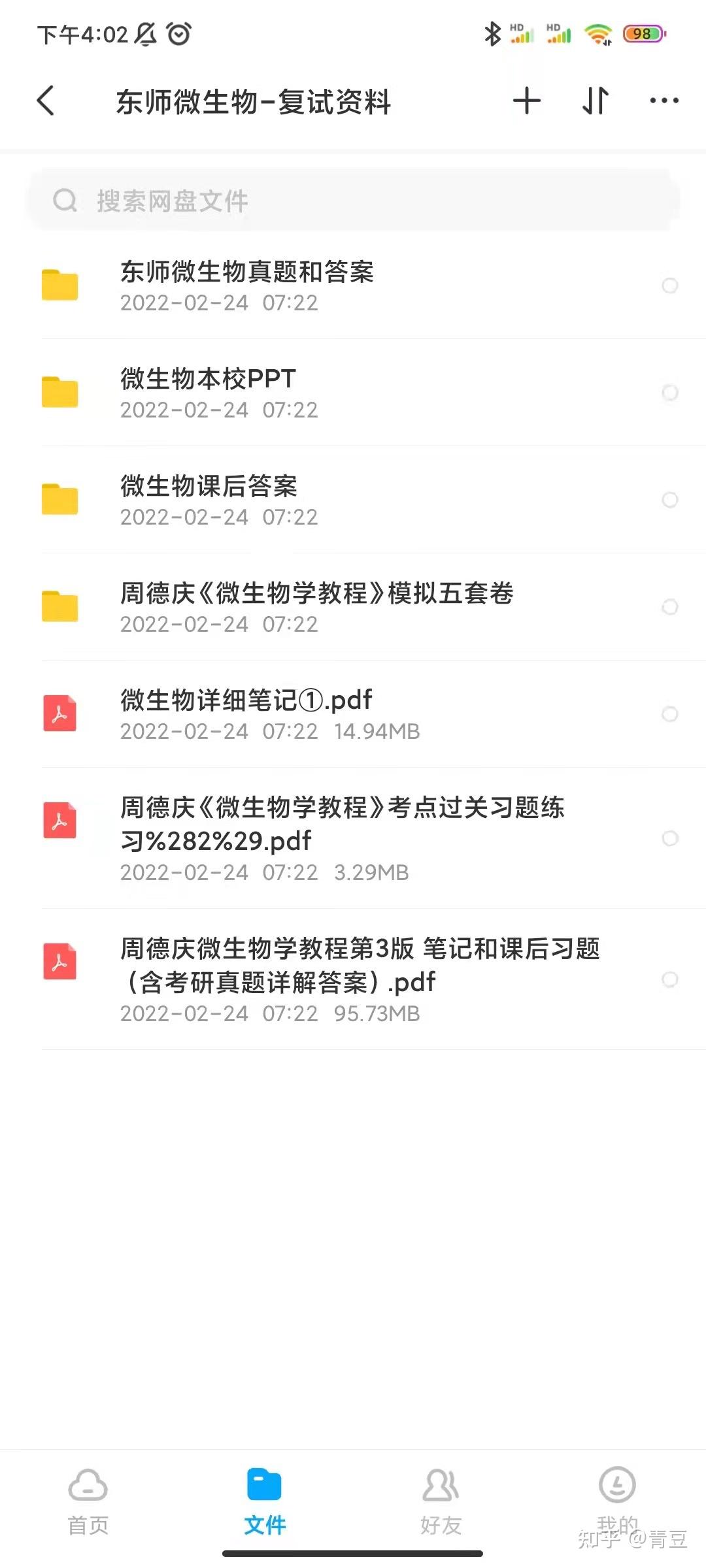Tick the circle beside 95.73MB PDF
This screenshot has width=706, height=1568.
pos(670,979)
